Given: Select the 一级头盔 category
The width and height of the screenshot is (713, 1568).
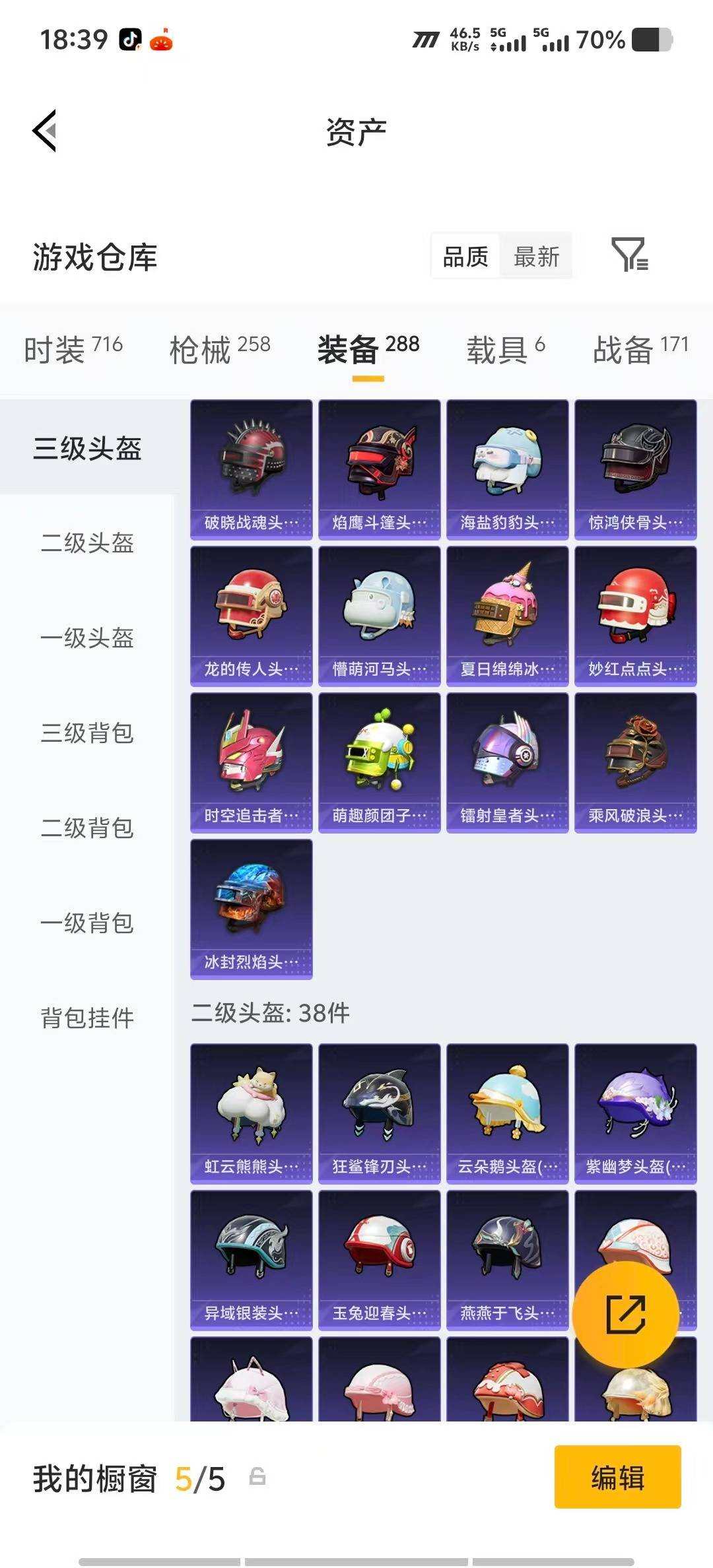Looking at the screenshot, I should [x=88, y=639].
